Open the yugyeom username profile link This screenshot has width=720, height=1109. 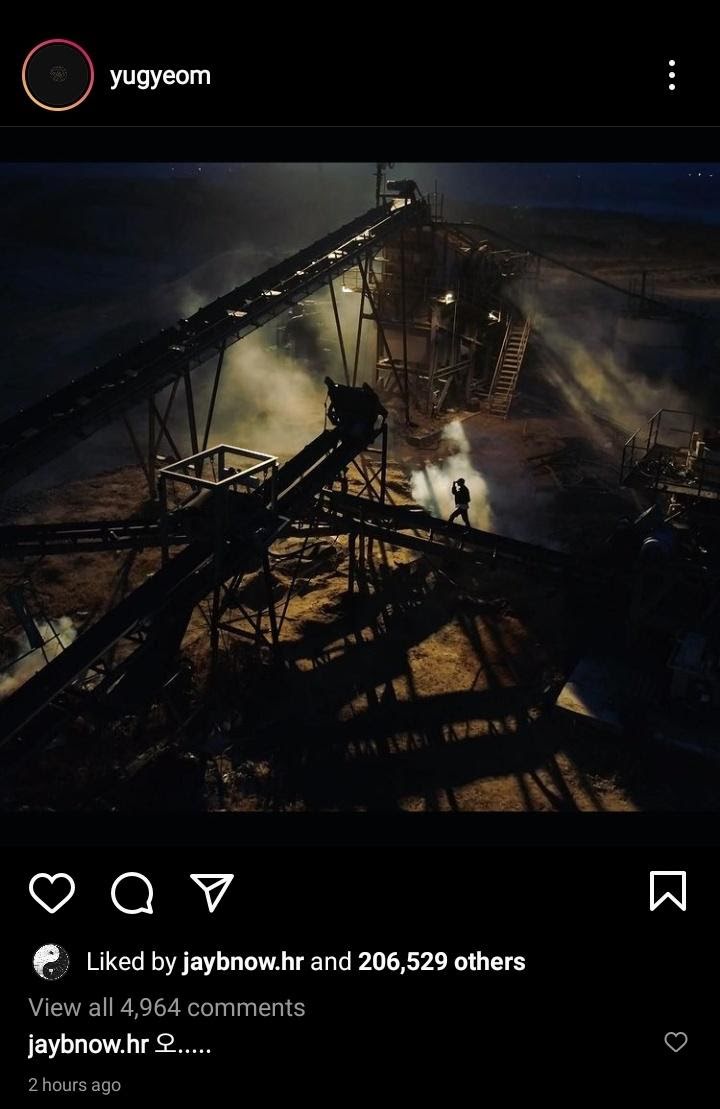click(160, 76)
